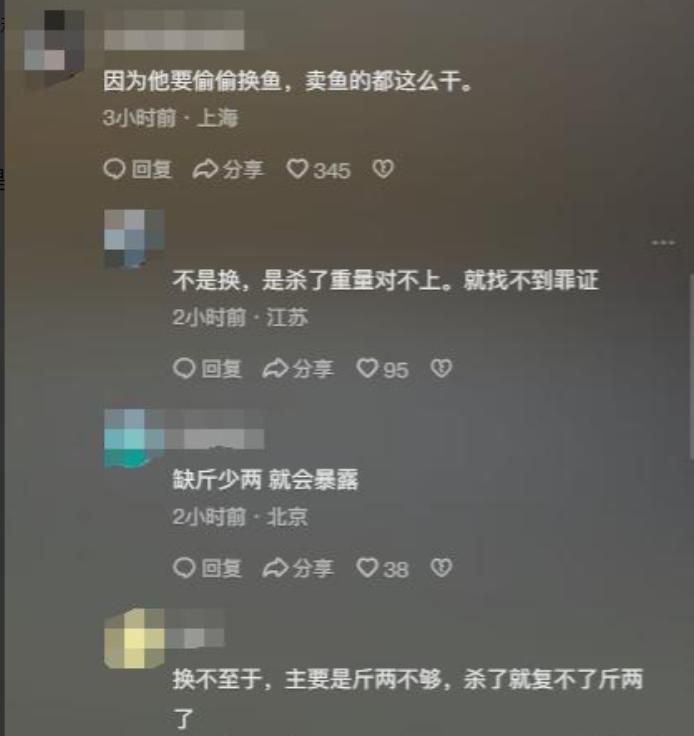Open the three-dot menu on 江苏 reply

(663, 243)
